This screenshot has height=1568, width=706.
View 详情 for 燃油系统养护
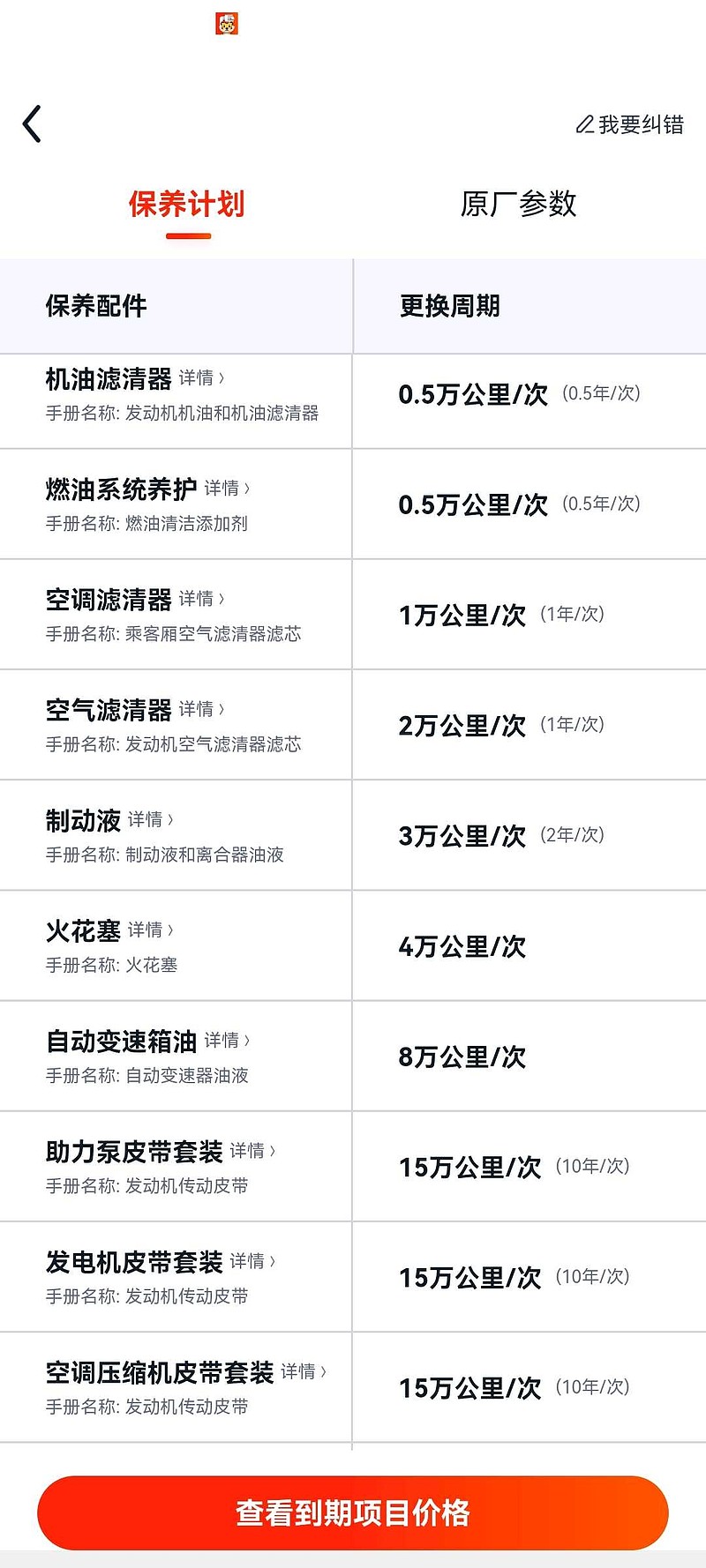[x=228, y=489]
